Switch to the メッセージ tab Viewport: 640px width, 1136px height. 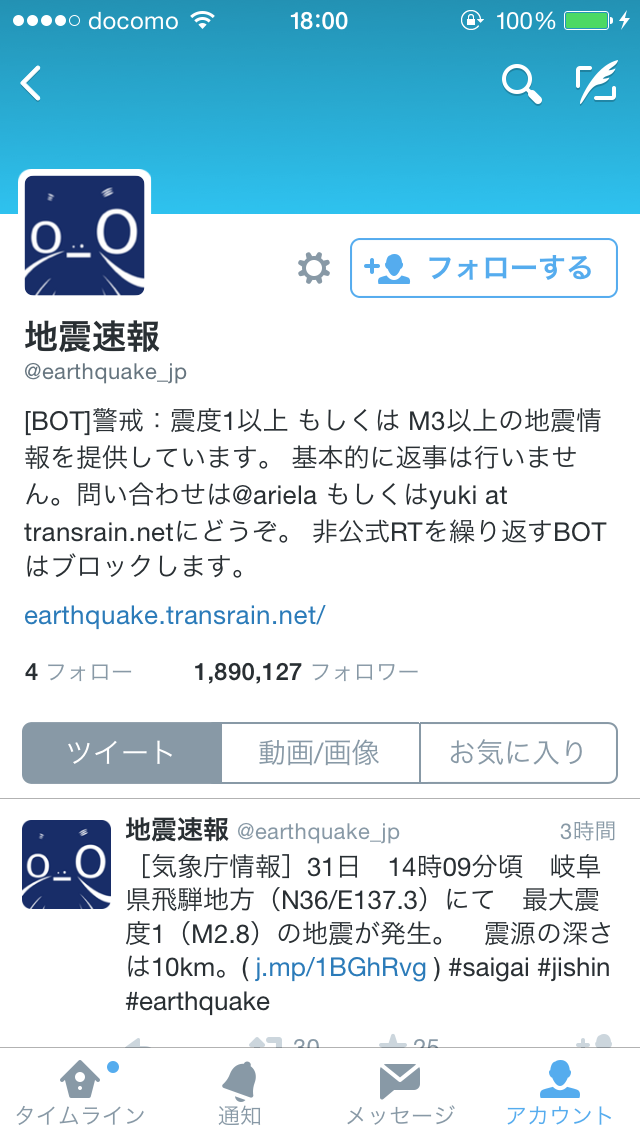tap(400, 1092)
